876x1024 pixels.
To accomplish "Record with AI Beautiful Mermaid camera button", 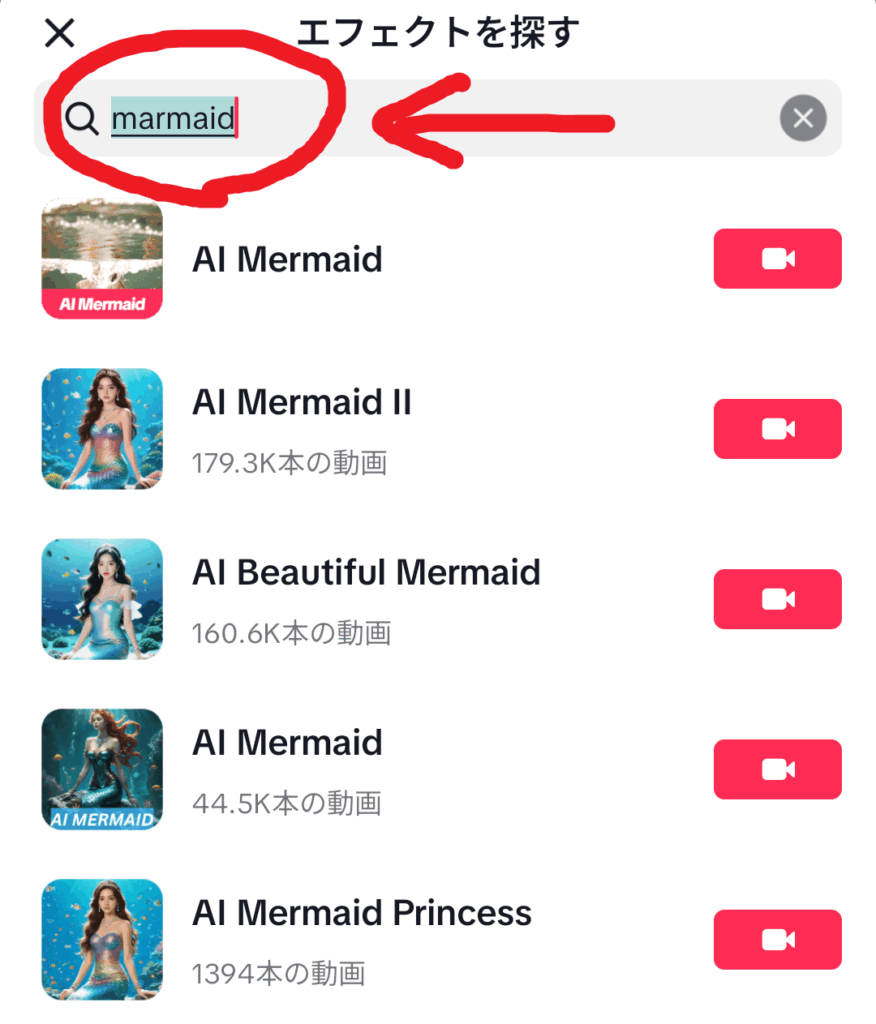I will click(x=777, y=599).
